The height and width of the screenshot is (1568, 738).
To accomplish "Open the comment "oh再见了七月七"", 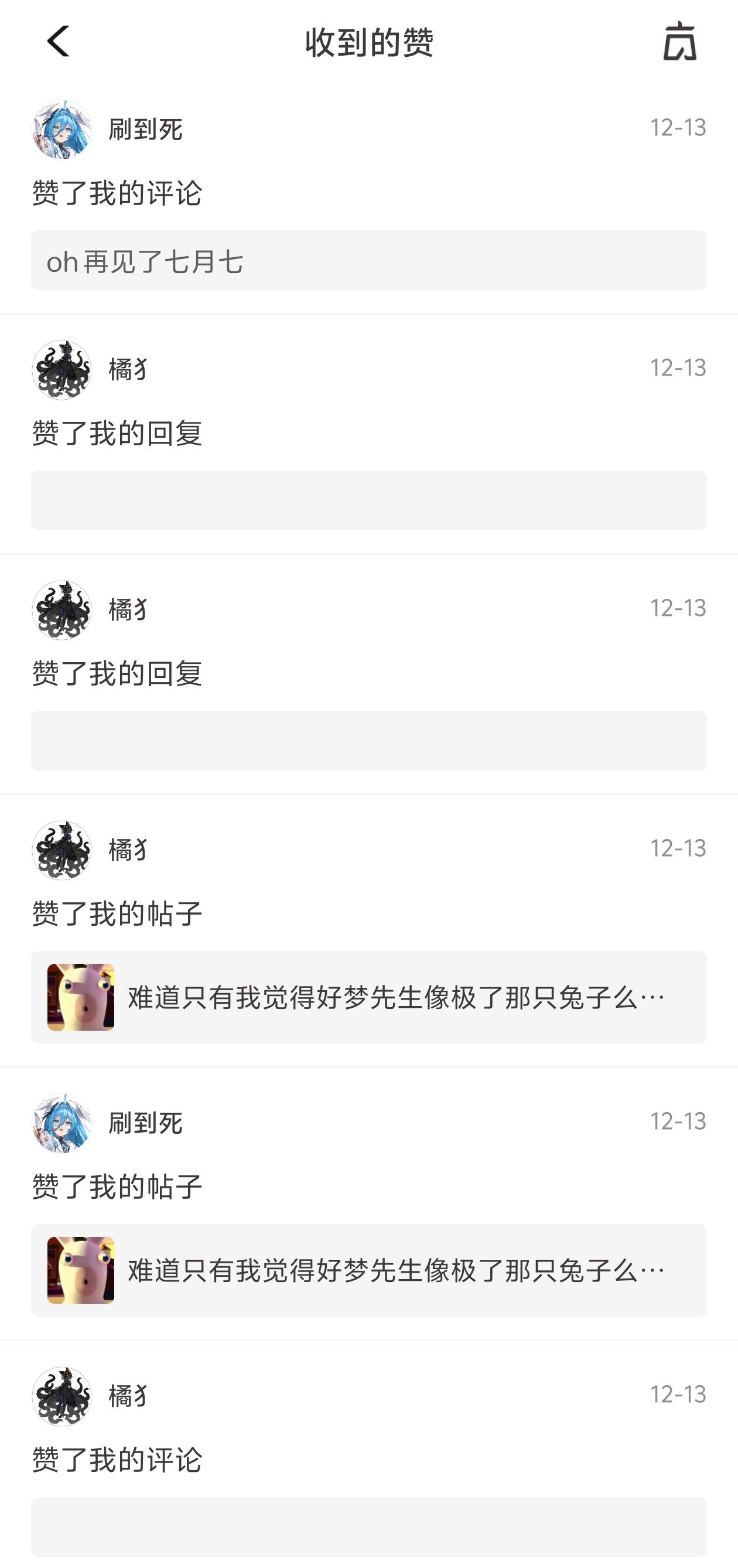I will point(368,261).
